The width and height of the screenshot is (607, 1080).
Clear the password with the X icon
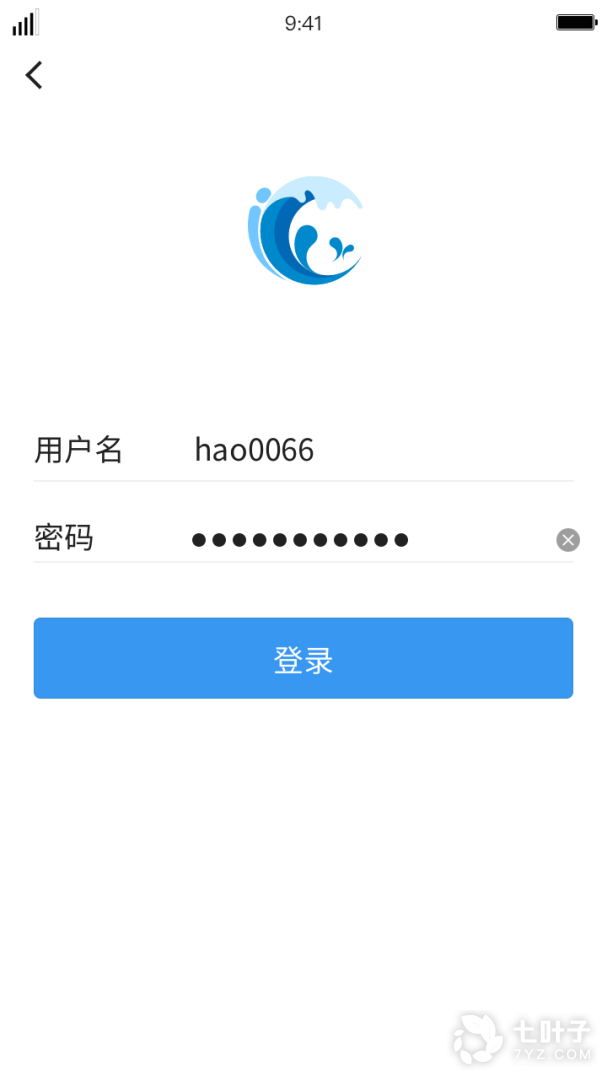pos(568,540)
